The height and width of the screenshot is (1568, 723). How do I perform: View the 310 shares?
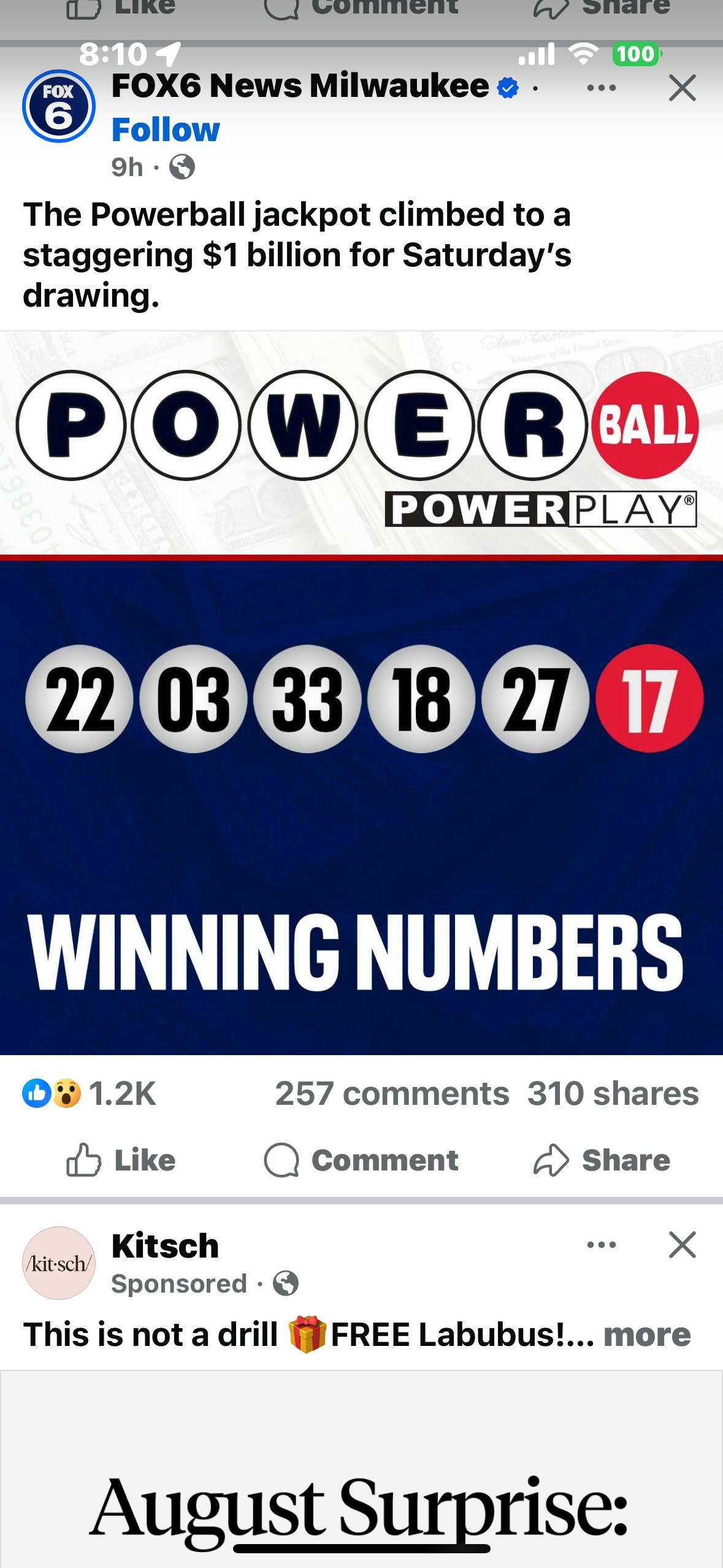pyautogui.click(x=613, y=1093)
